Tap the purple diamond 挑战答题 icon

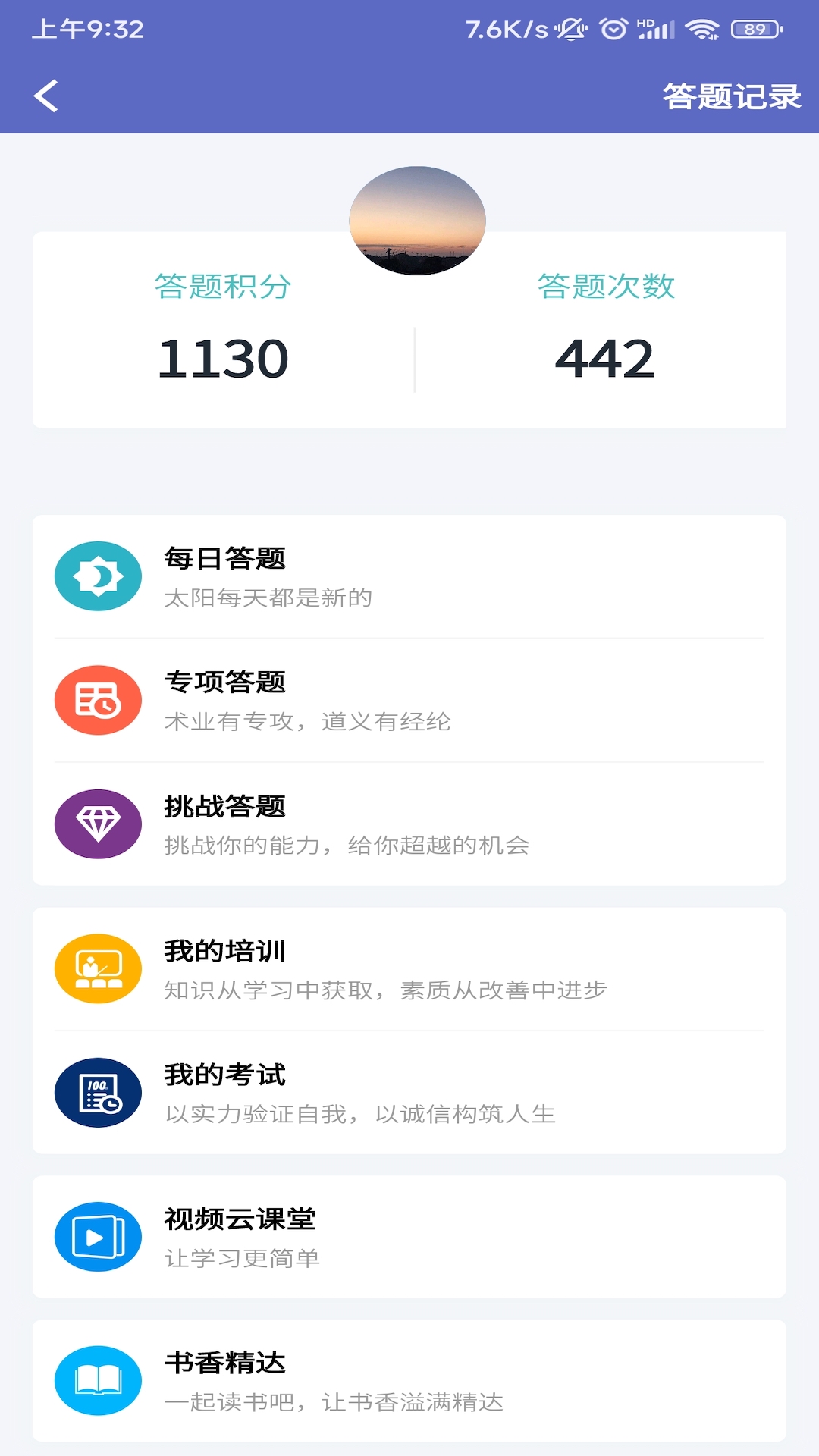97,824
